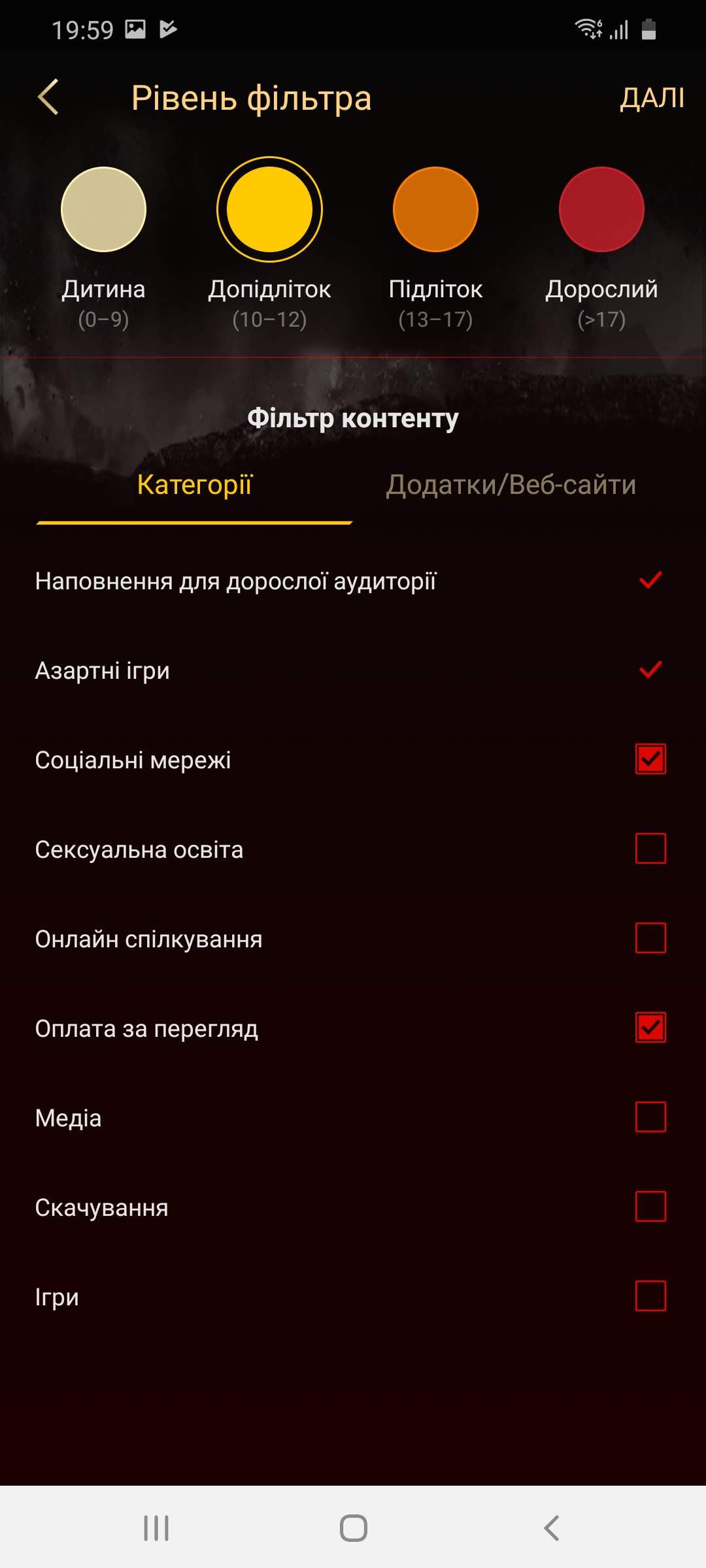706x1568 pixels.
Task: Check the Скачування category
Action: [x=650, y=1207]
